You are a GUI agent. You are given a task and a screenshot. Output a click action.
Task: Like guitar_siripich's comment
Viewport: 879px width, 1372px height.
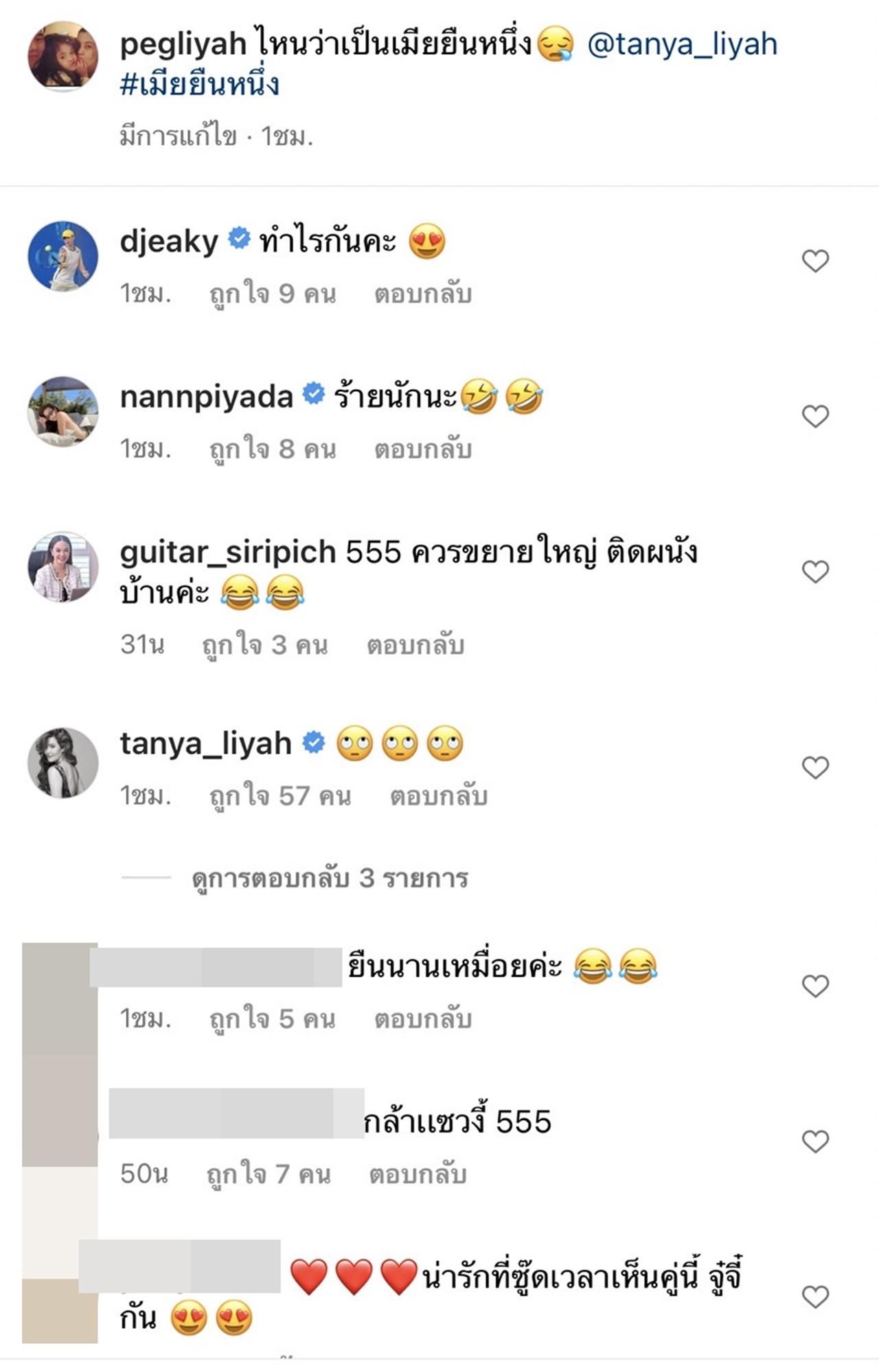[815, 572]
